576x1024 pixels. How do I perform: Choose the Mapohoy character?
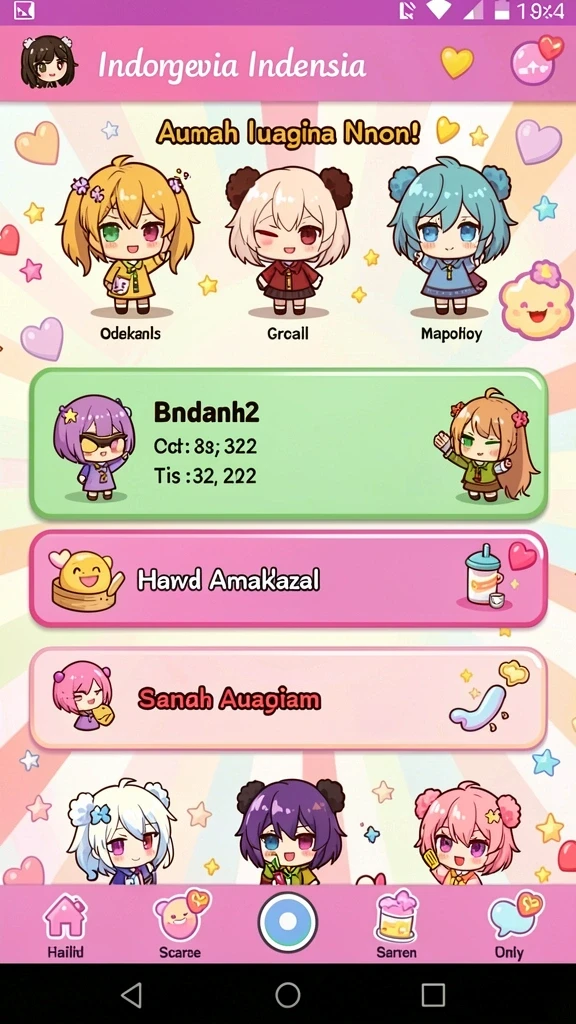[x=451, y=249]
